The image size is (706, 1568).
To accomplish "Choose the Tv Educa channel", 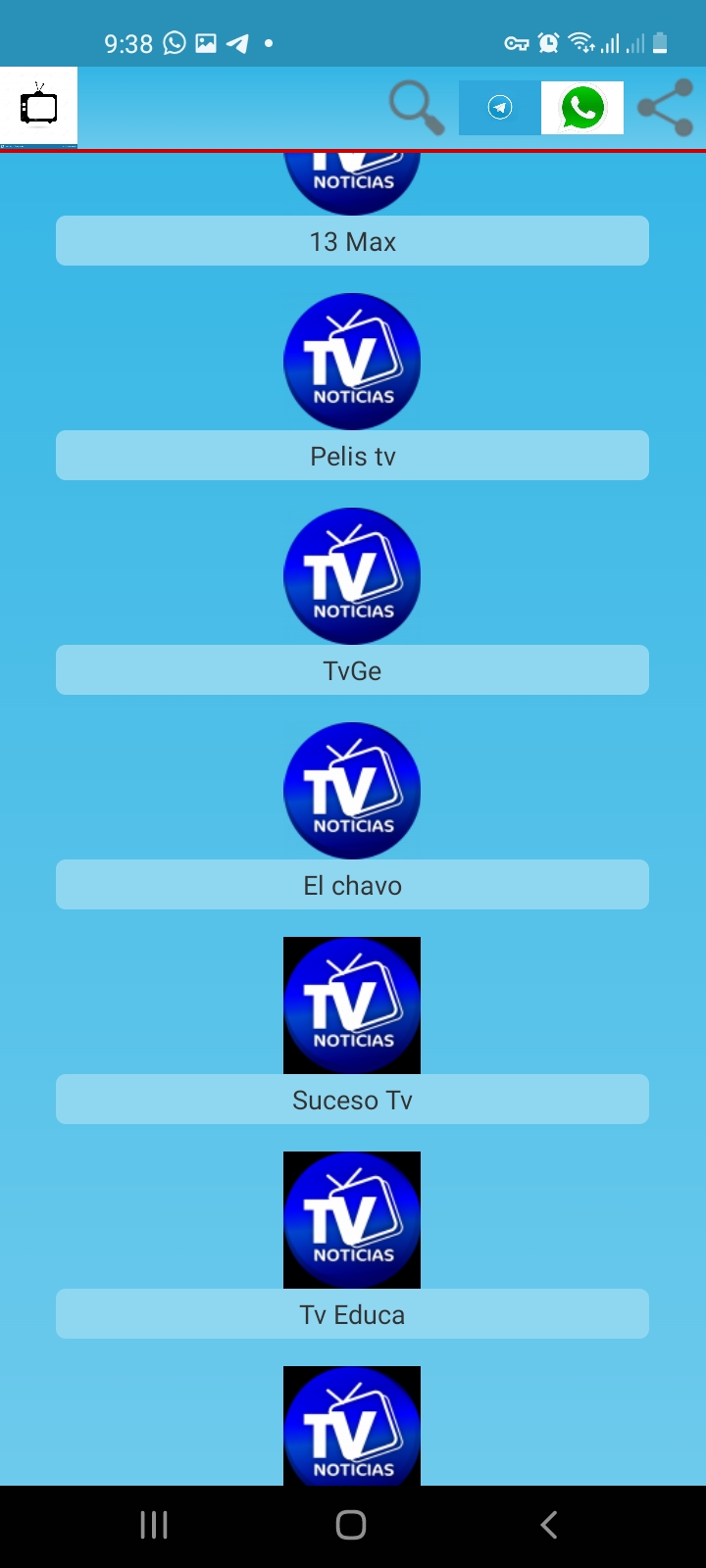I will click(x=352, y=1314).
